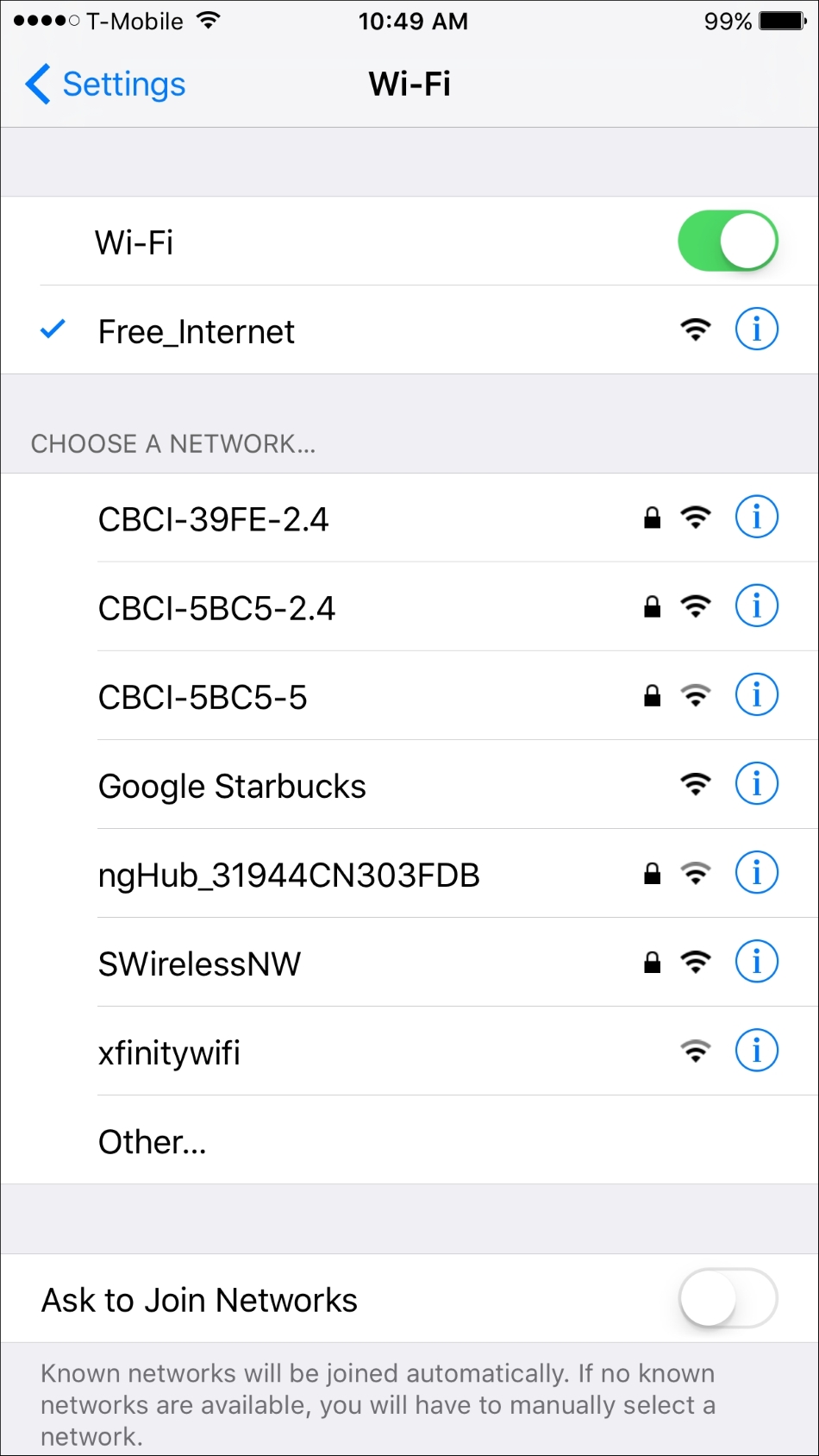Select the CBCI-5BC5-5 network
Image resolution: width=819 pixels, height=1456 pixels.
tap(203, 697)
